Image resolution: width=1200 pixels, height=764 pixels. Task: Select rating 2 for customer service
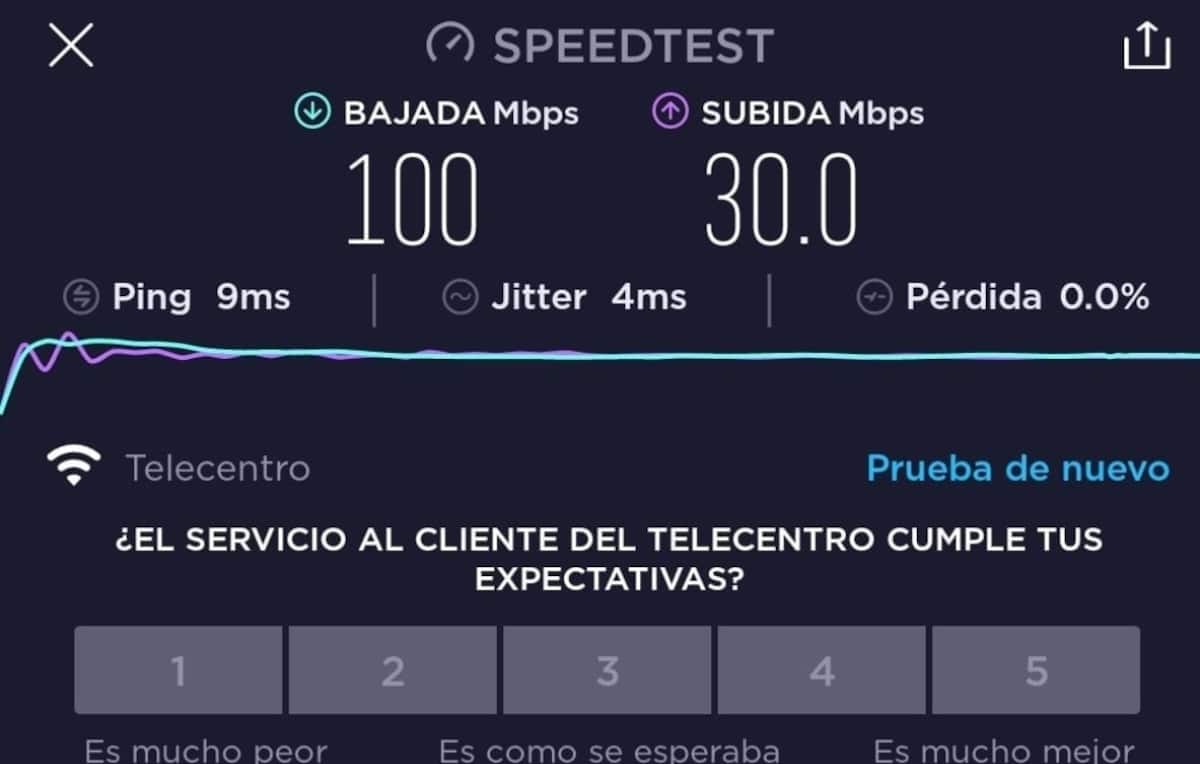pos(393,670)
